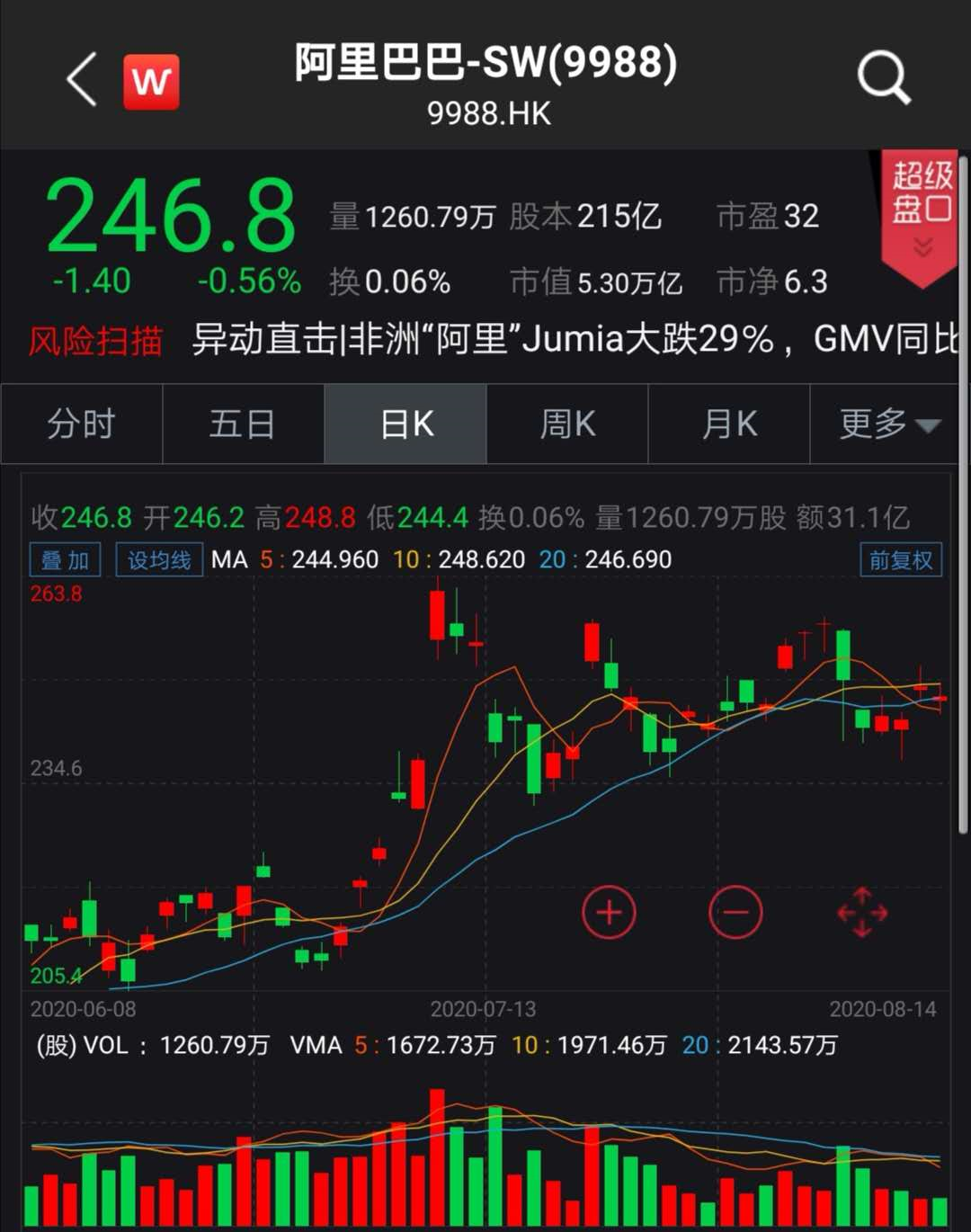Tap the four-arrow move chart icon
The image size is (971, 1232).
pos(862,912)
